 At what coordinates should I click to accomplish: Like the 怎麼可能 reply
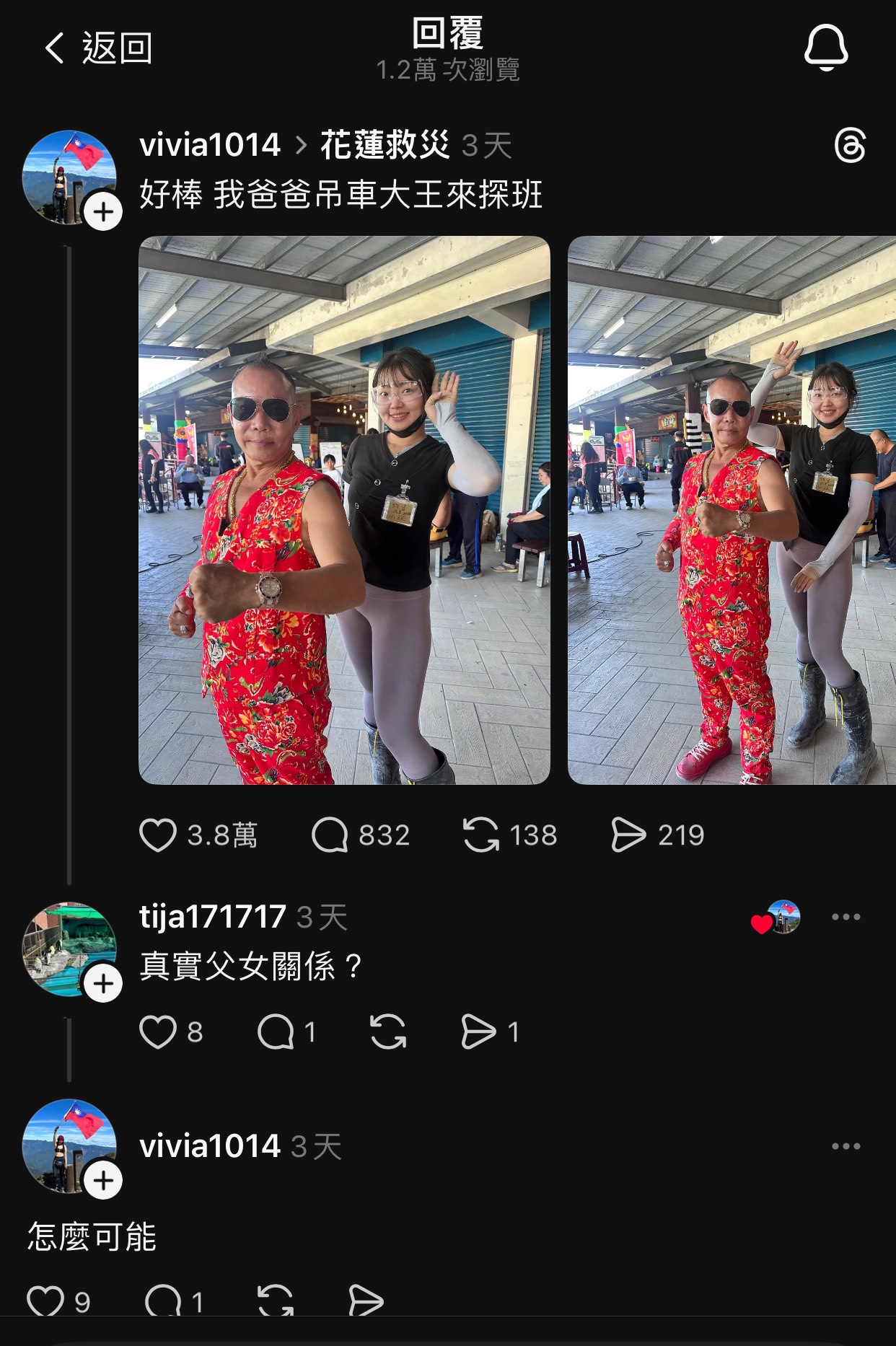click(45, 1301)
